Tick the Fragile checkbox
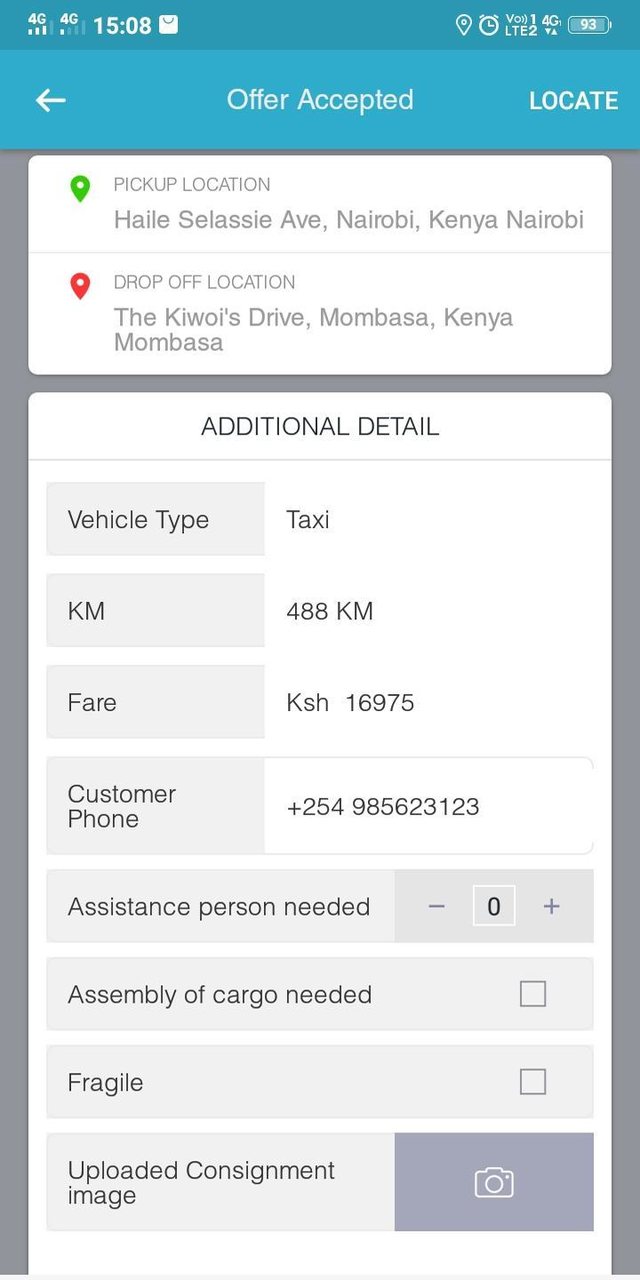640x1280 pixels. 533,1082
